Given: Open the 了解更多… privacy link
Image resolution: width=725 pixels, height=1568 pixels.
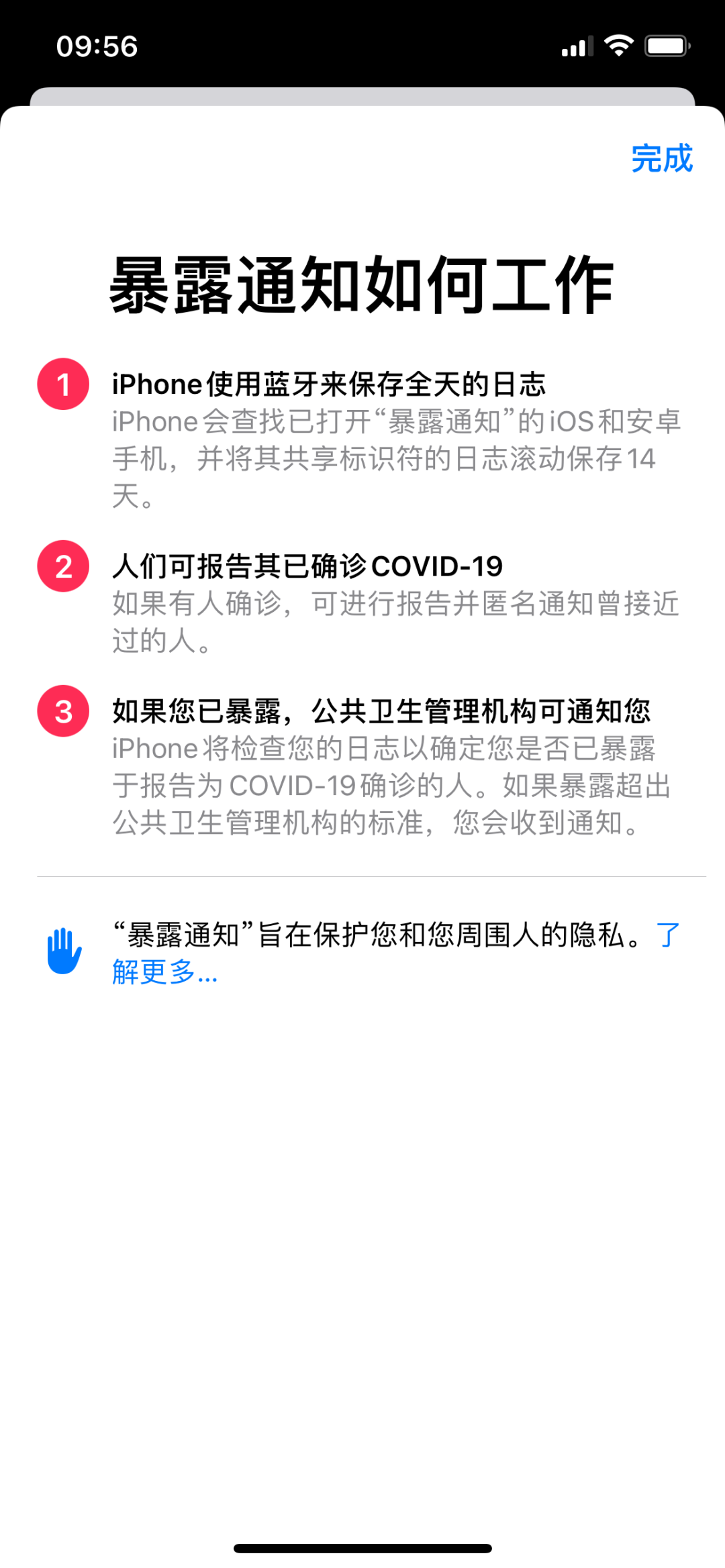Looking at the screenshot, I should pyautogui.click(x=164, y=972).
